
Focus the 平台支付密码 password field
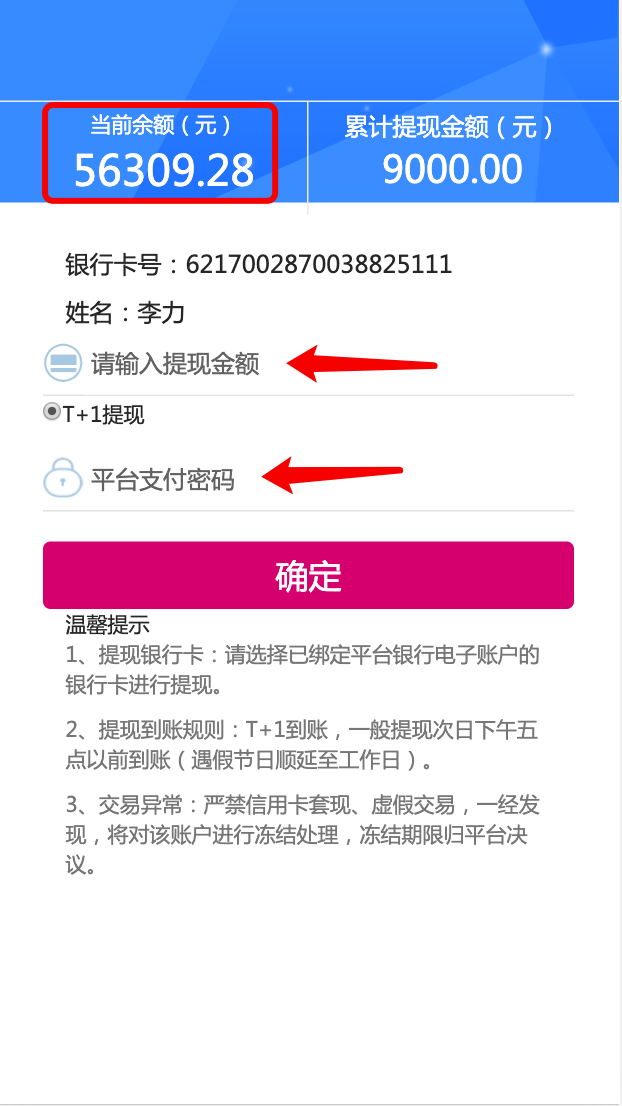tap(308, 480)
